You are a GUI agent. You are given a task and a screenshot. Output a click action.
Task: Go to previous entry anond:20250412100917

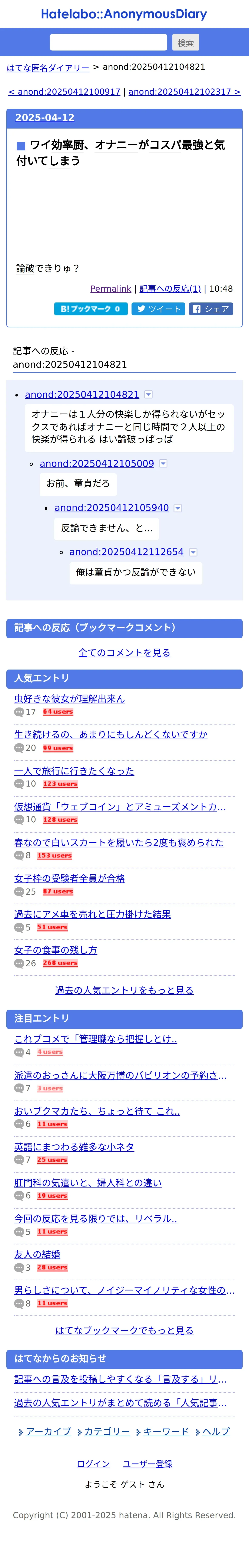tap(64, 92)
